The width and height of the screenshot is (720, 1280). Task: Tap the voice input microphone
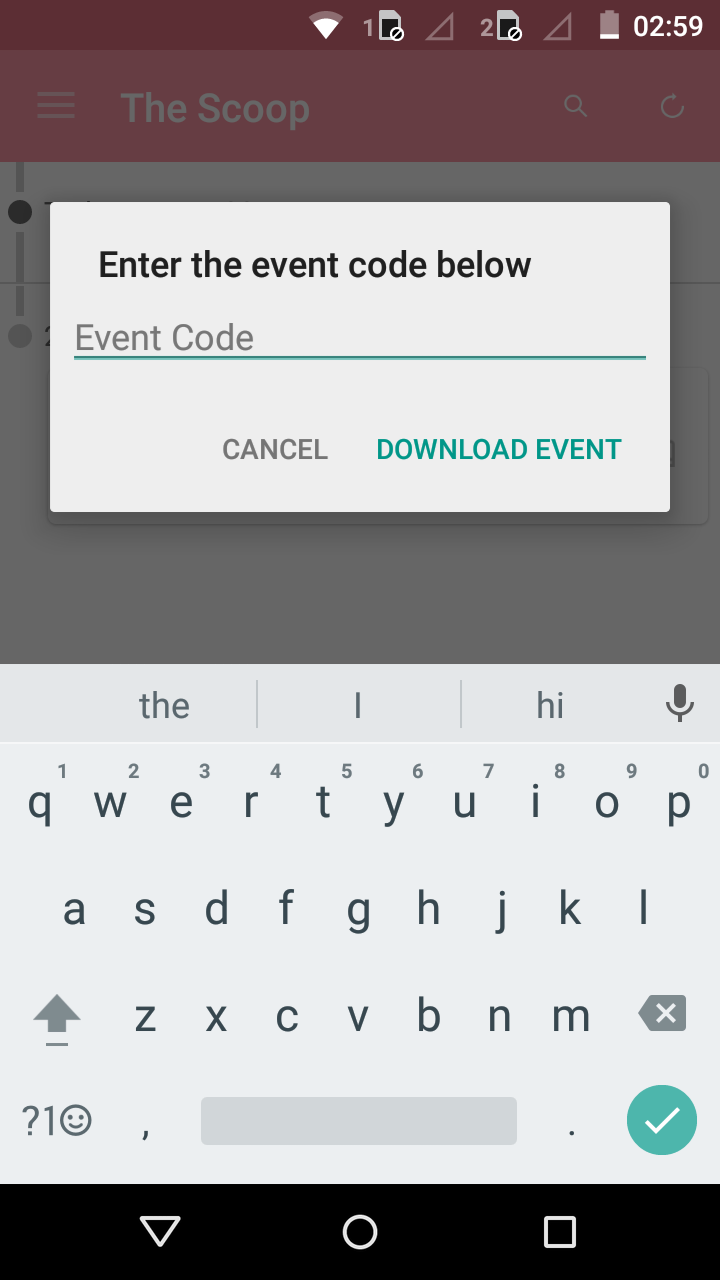(x=680, y=704)
